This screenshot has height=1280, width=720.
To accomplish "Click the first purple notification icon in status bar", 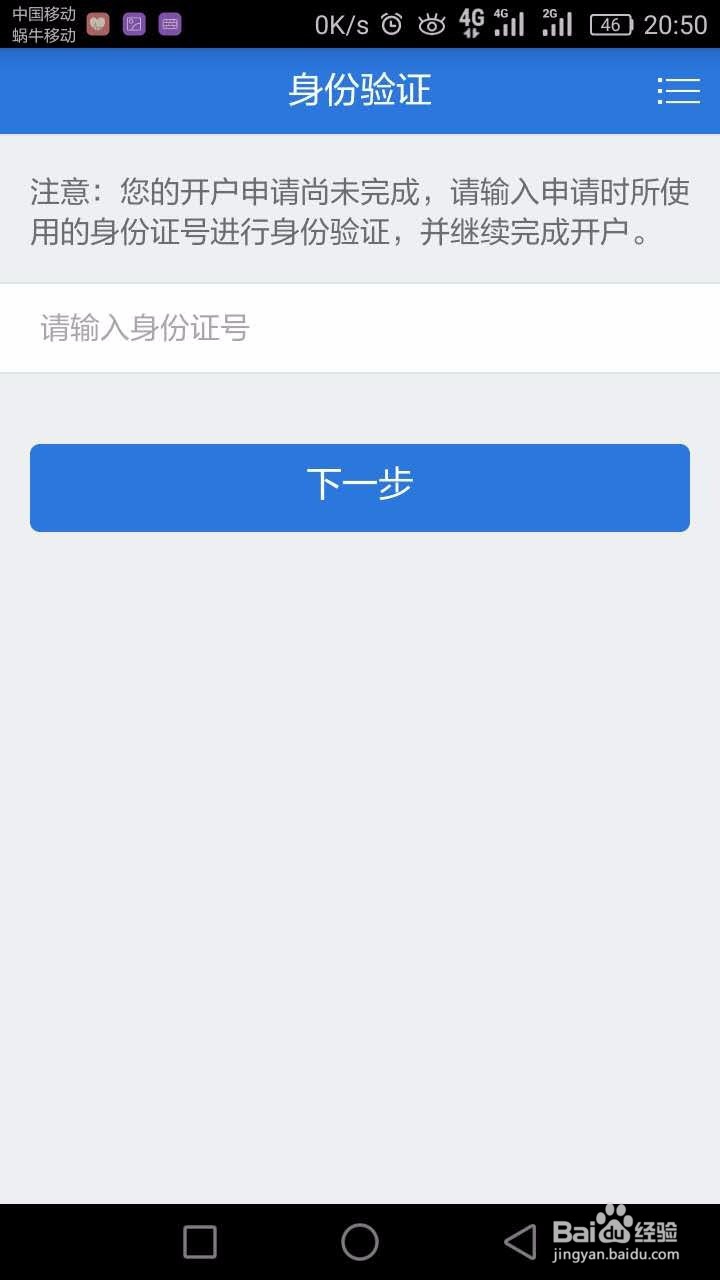I will (x=96, y=22).
